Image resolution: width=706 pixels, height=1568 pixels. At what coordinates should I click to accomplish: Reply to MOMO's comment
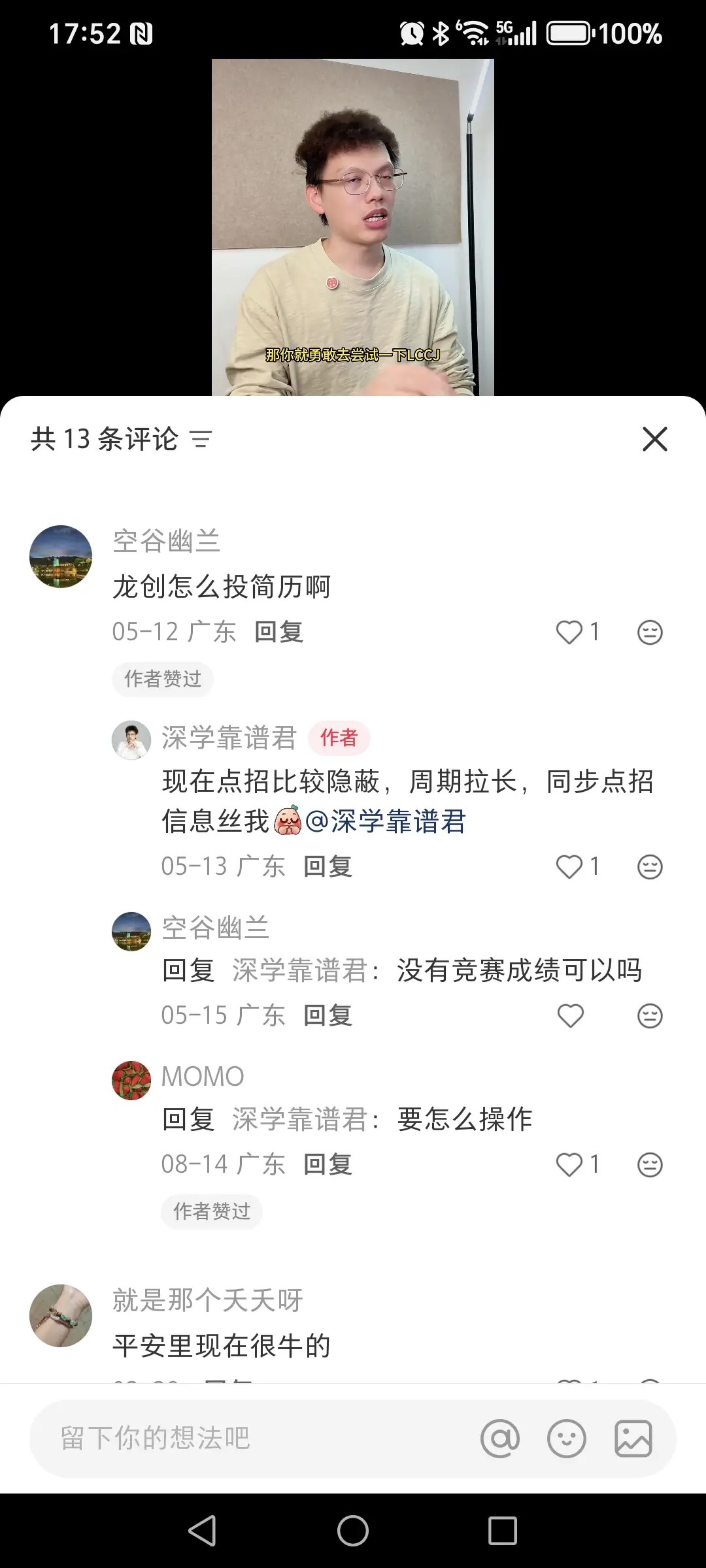point(328,1164)
